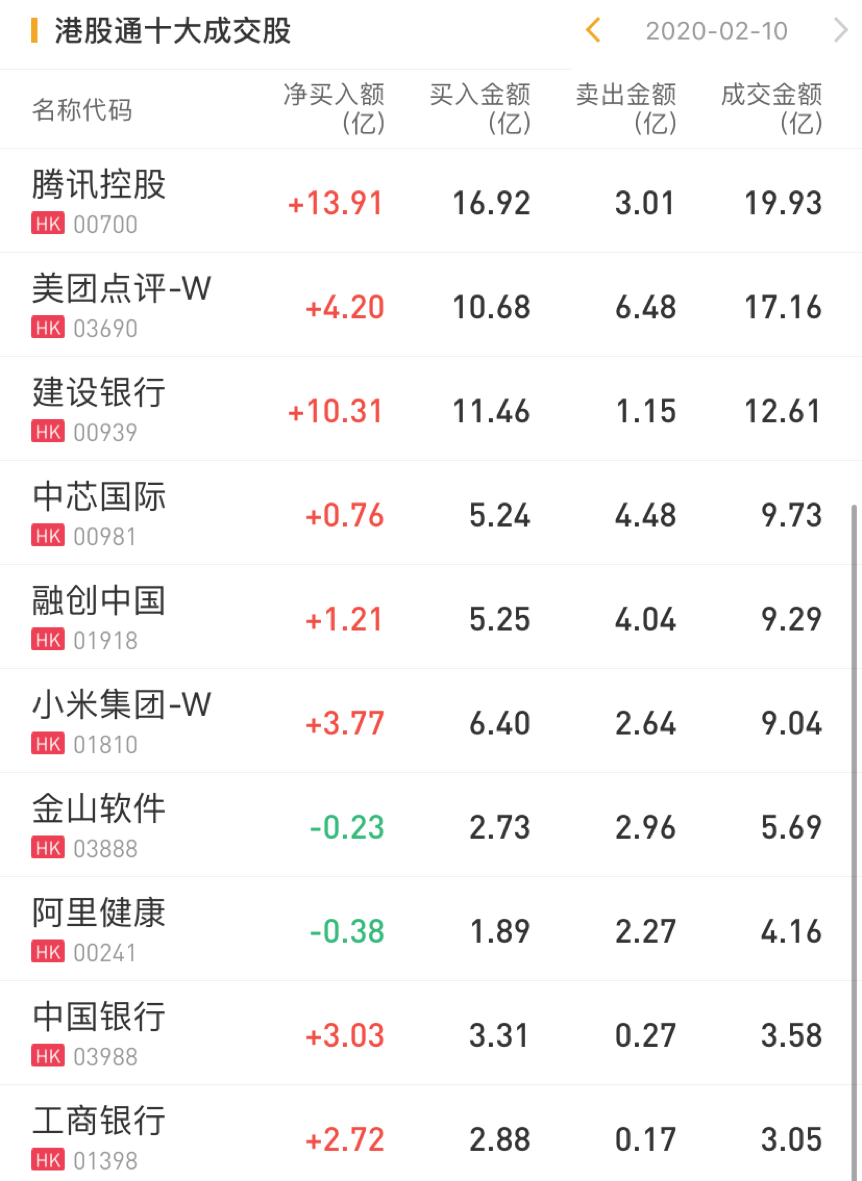View the 美团点评-W stock row
Image resolution: width=862 pixels, height=1181 pixels.
[122, 304]
